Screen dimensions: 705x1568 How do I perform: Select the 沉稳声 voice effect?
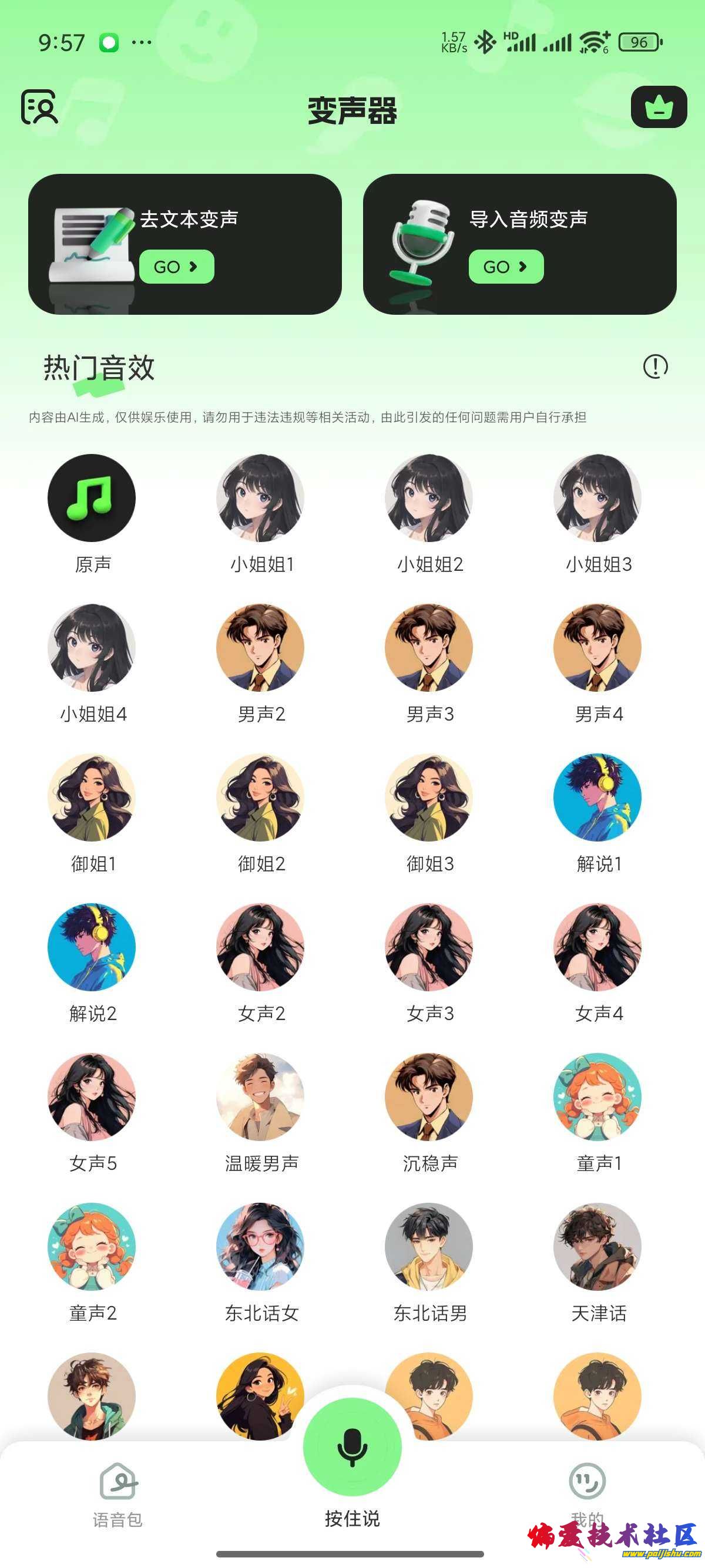[x=429, y=1097]
